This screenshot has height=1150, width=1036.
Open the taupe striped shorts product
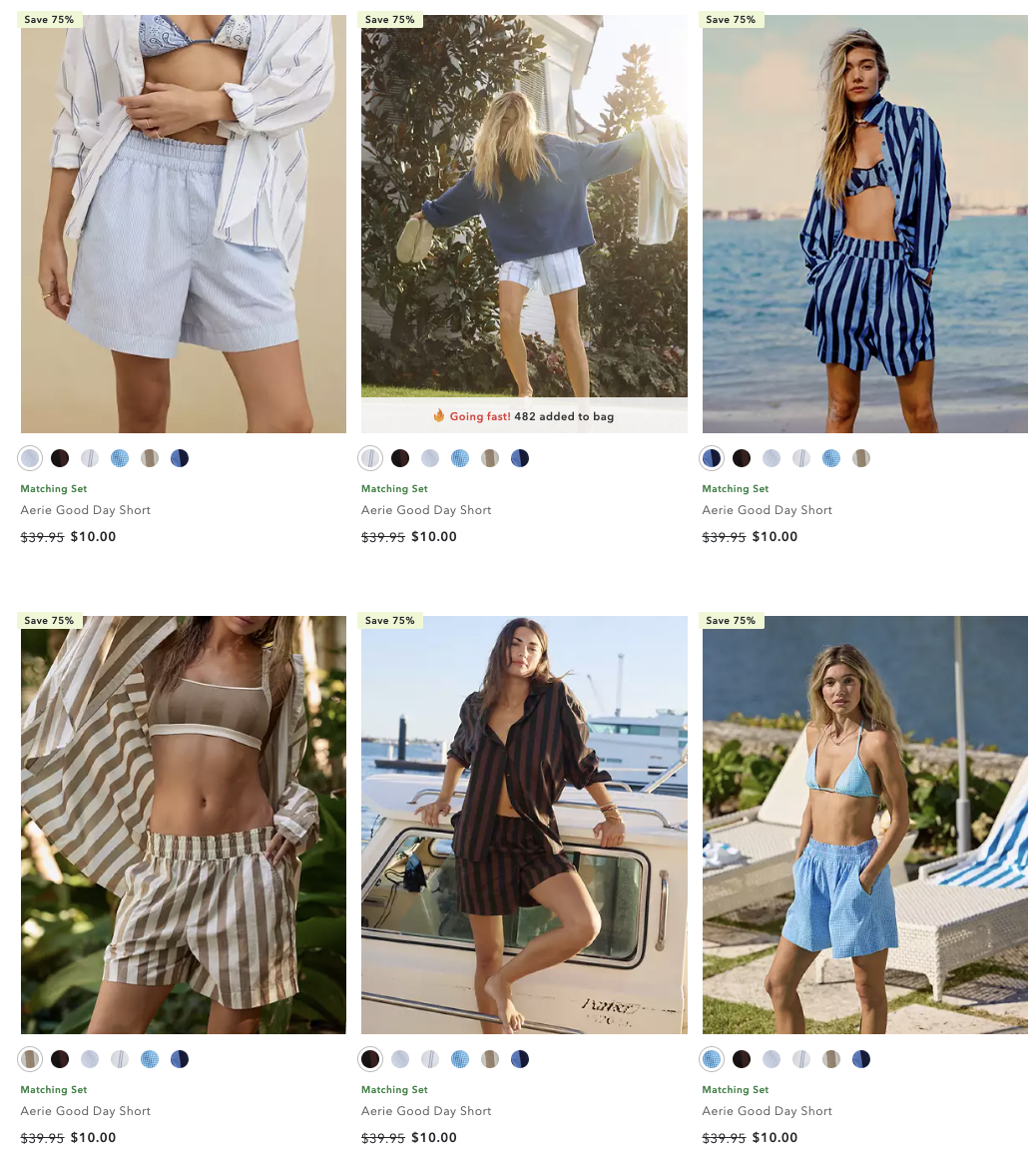pos(183,824)
